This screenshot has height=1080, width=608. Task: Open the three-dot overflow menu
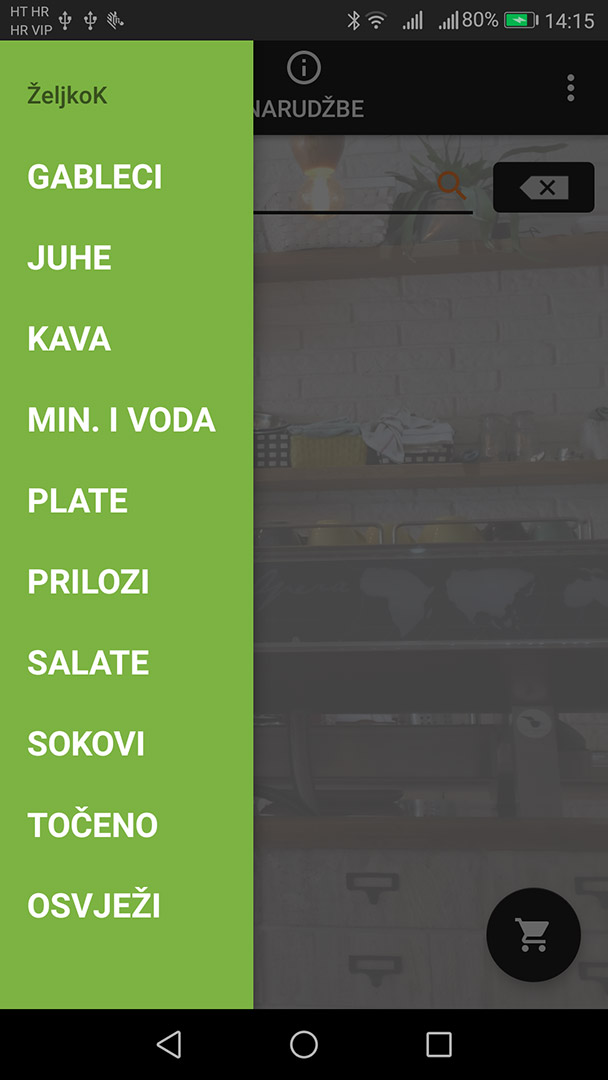(570, 88)
